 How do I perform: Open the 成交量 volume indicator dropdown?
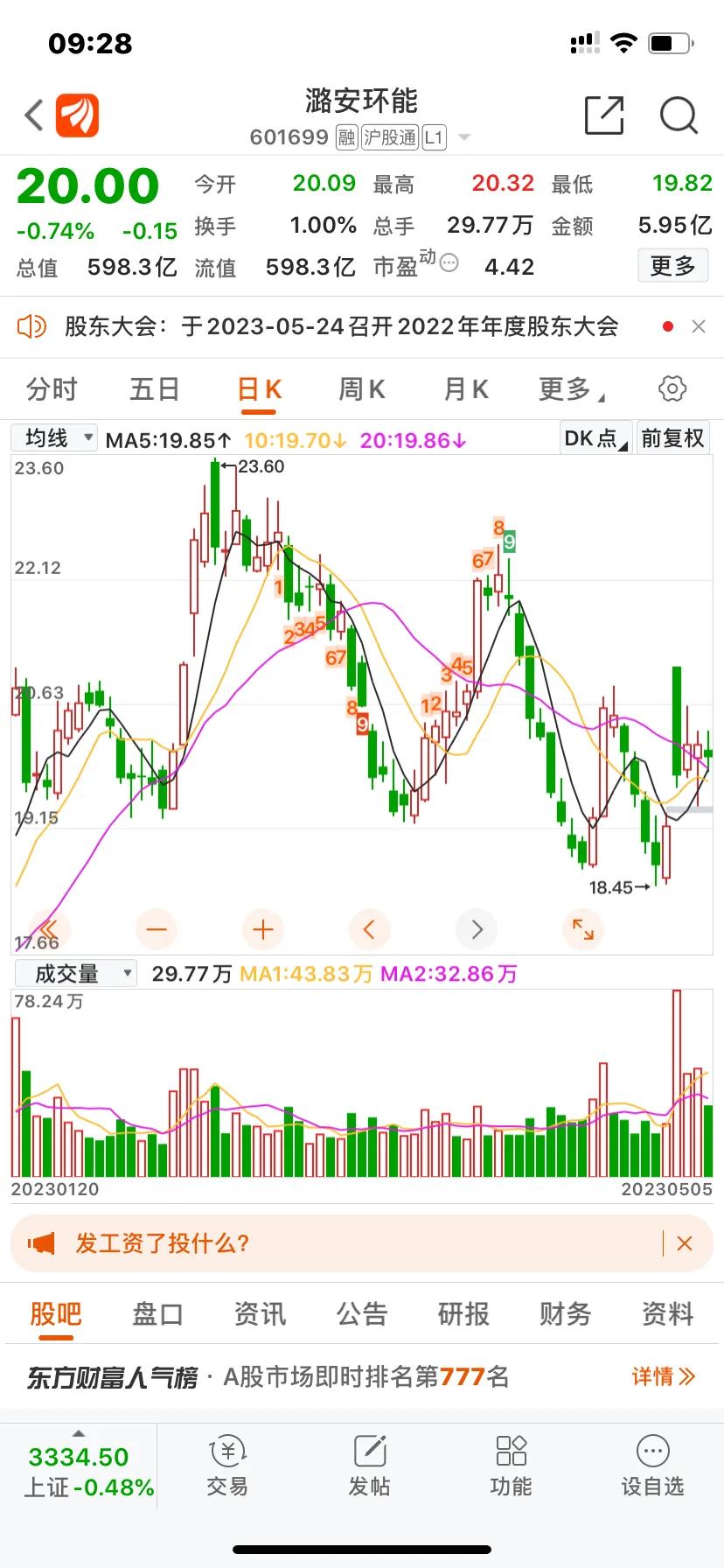tap(74, 972)
